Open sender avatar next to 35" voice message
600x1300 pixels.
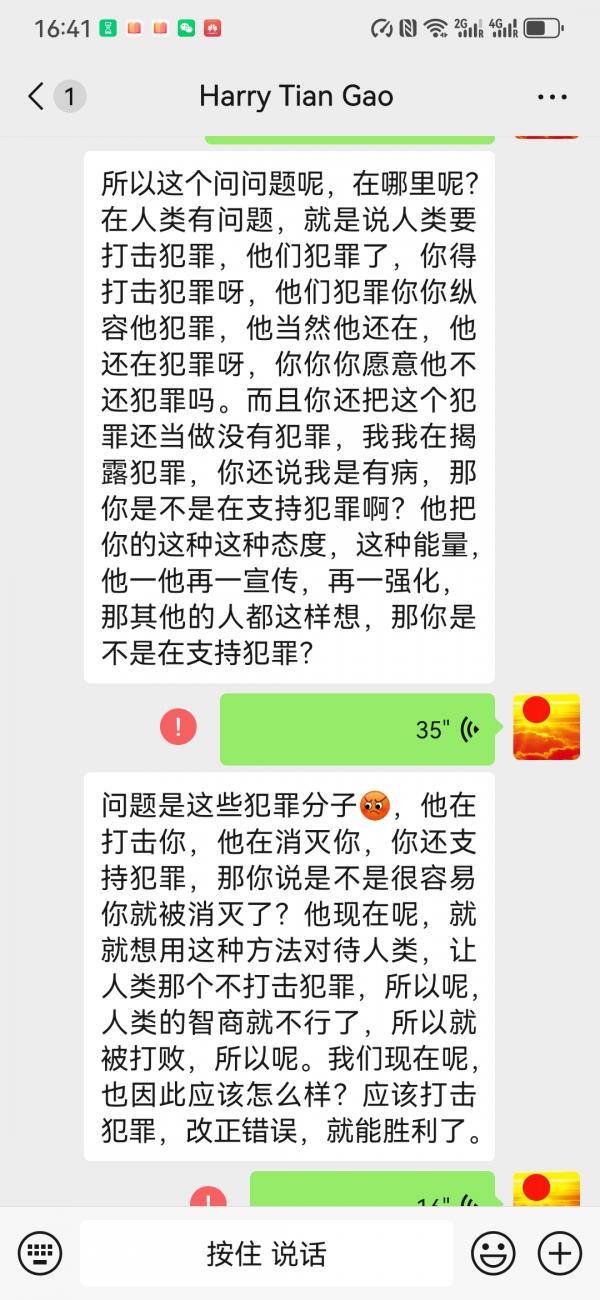(x=546, y=727)
